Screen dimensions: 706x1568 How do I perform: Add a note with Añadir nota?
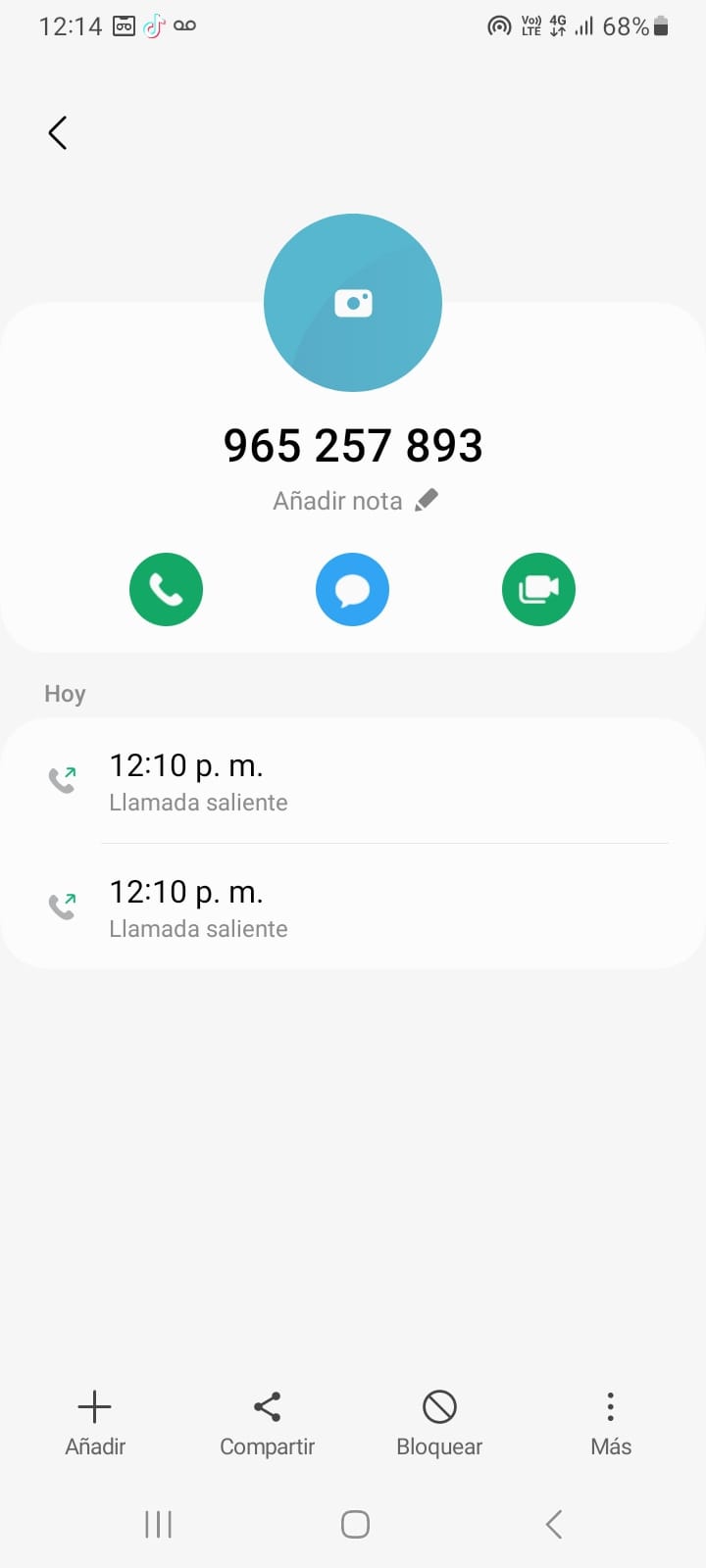[354, 501]
